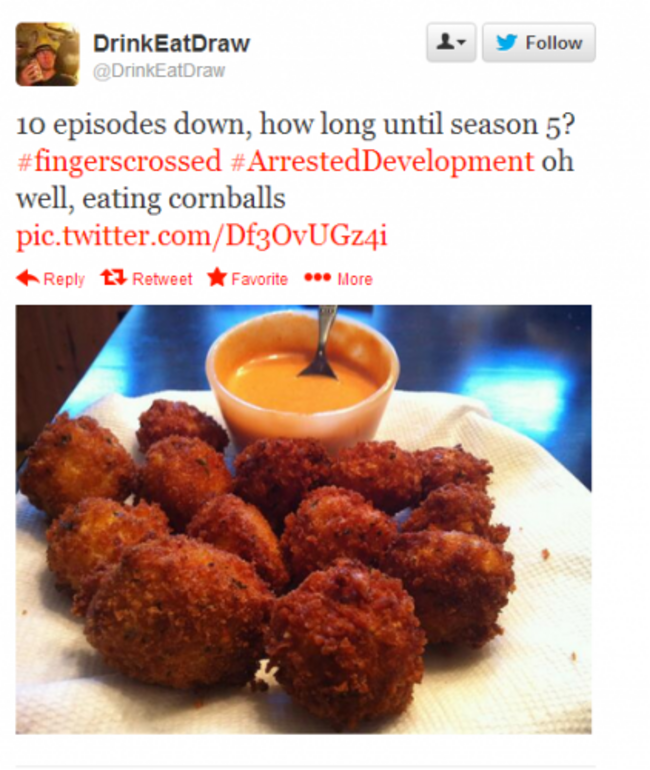Open the #fingerscrossed hashtag

[119, 161]
